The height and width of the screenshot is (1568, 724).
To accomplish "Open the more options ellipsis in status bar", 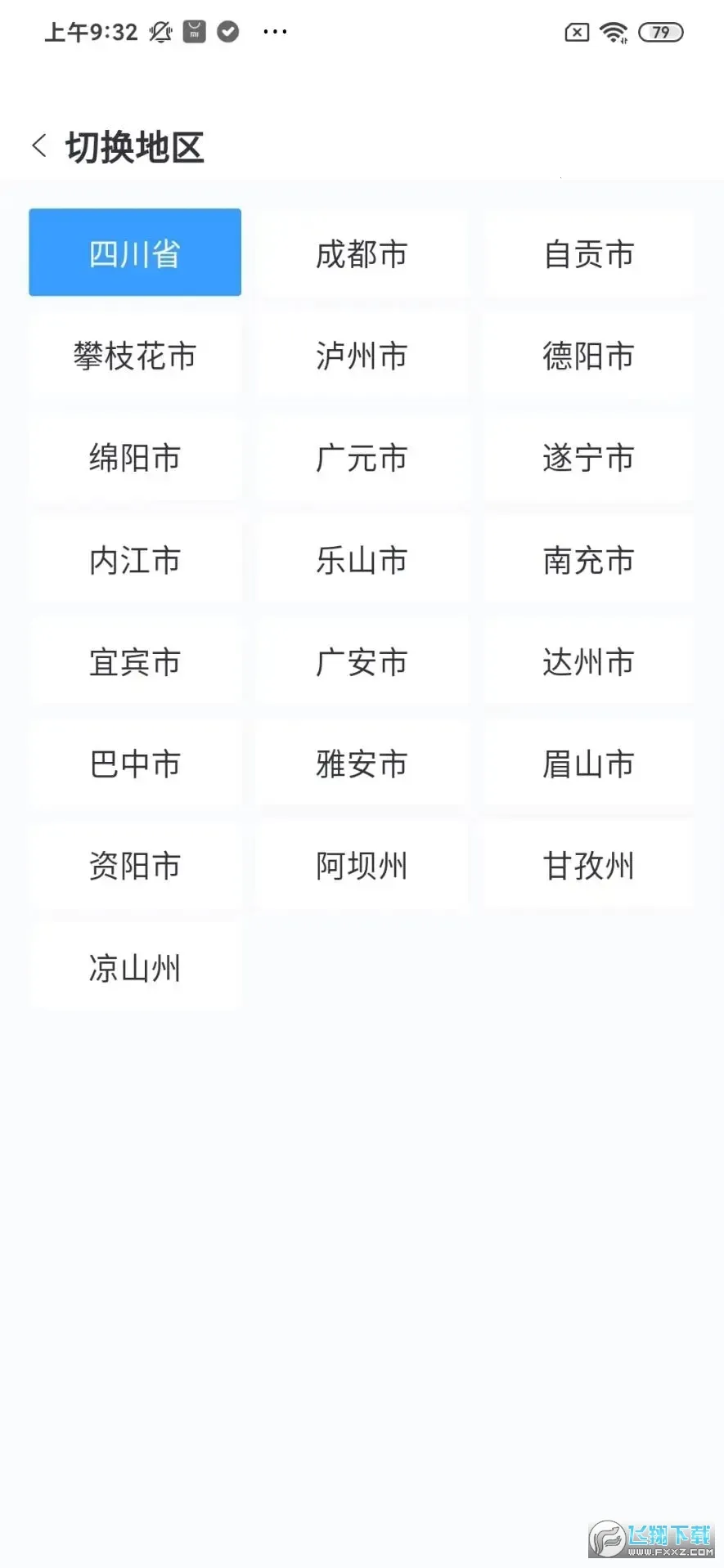I will [275, 31].
